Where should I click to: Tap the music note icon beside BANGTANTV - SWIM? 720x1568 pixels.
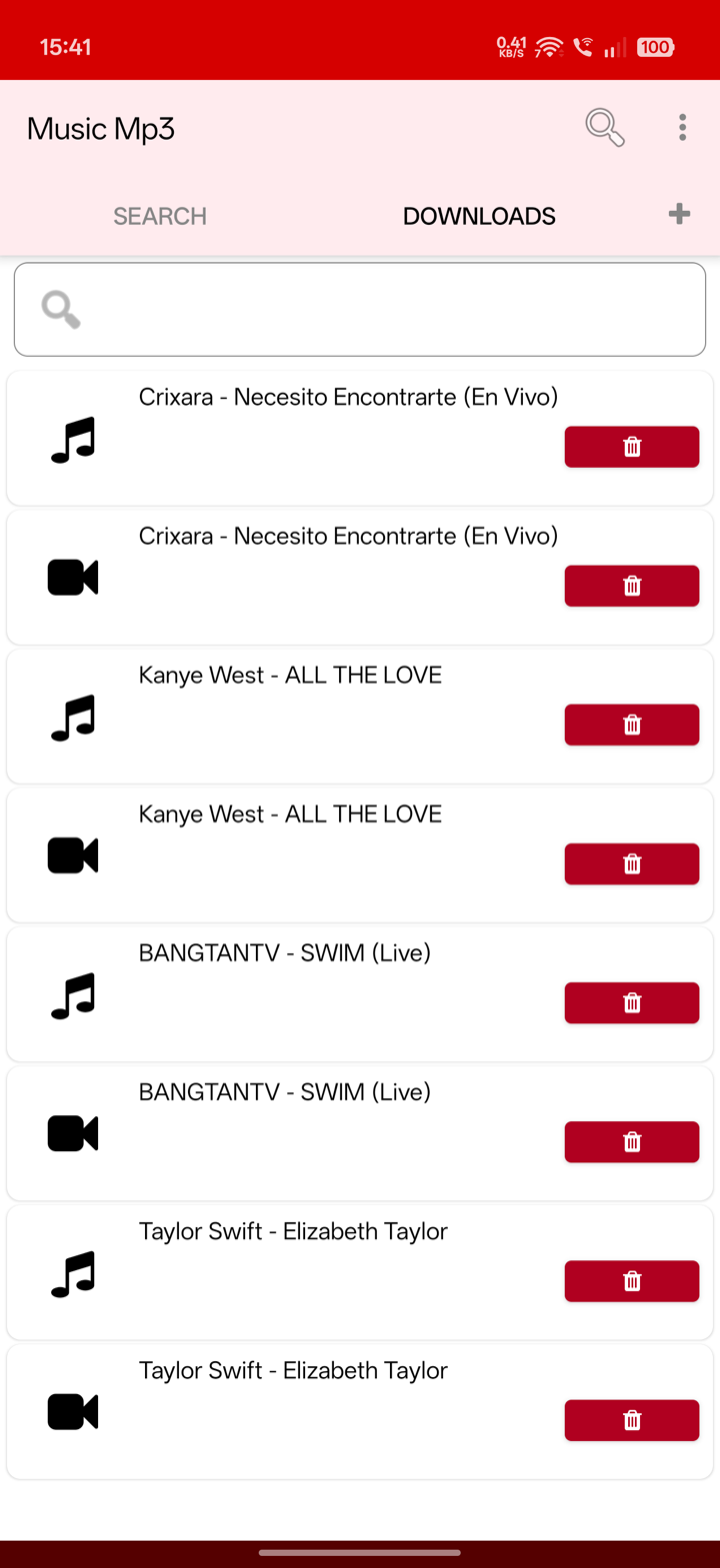point(72,995)
